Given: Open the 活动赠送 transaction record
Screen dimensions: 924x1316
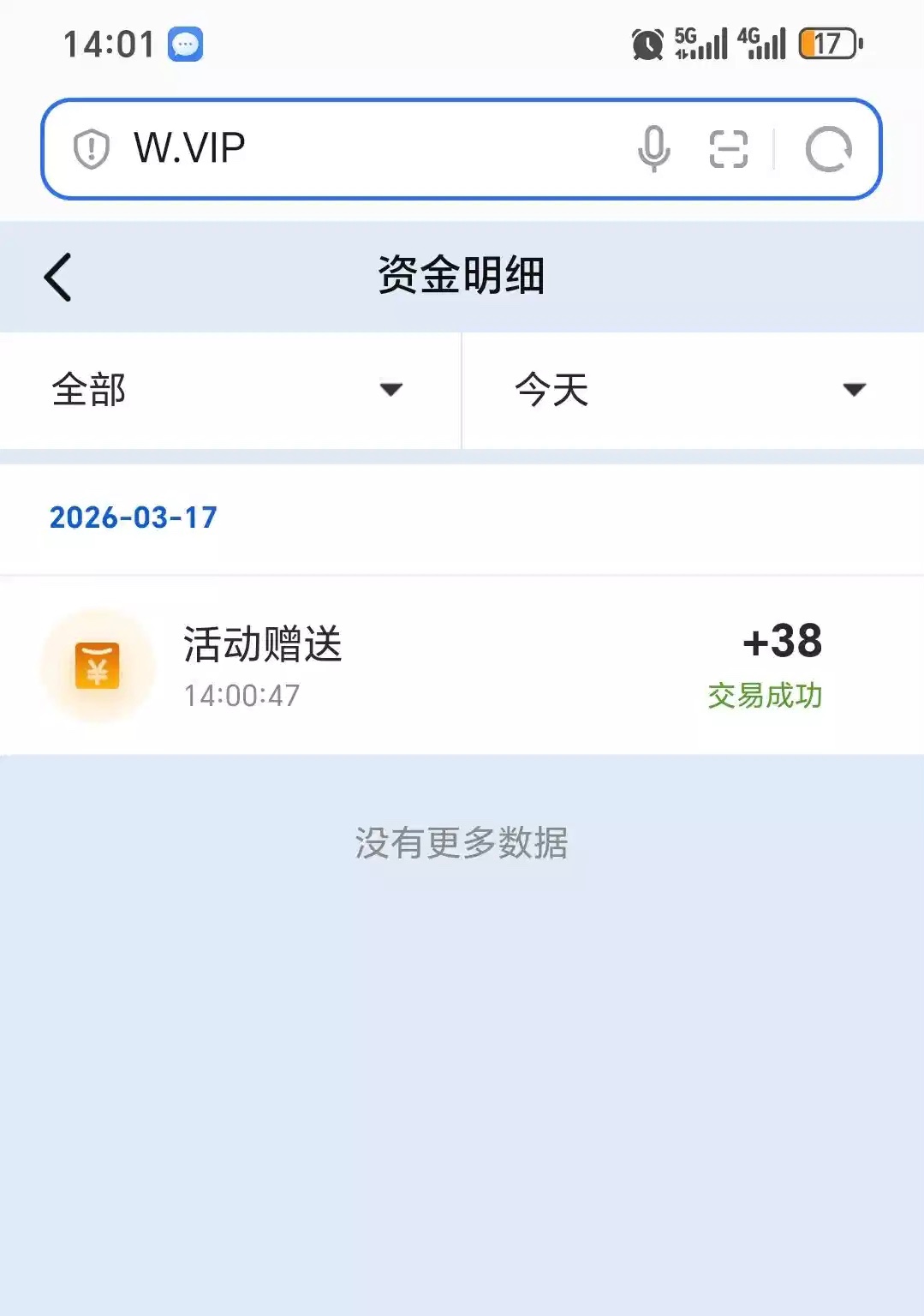Looking at the screenshot, I should [x=461, y=666].
